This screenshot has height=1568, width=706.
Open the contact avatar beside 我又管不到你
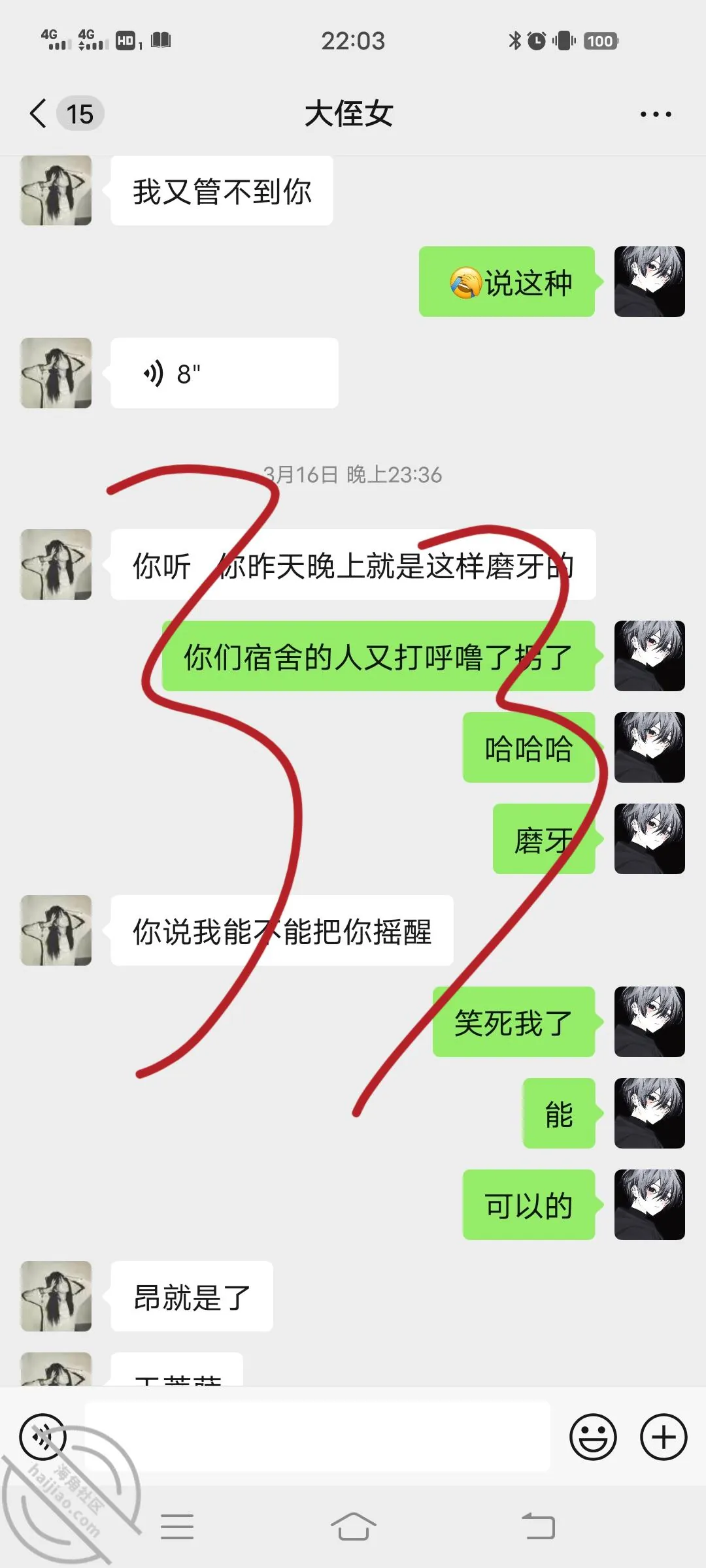click(x=56, y=190)
